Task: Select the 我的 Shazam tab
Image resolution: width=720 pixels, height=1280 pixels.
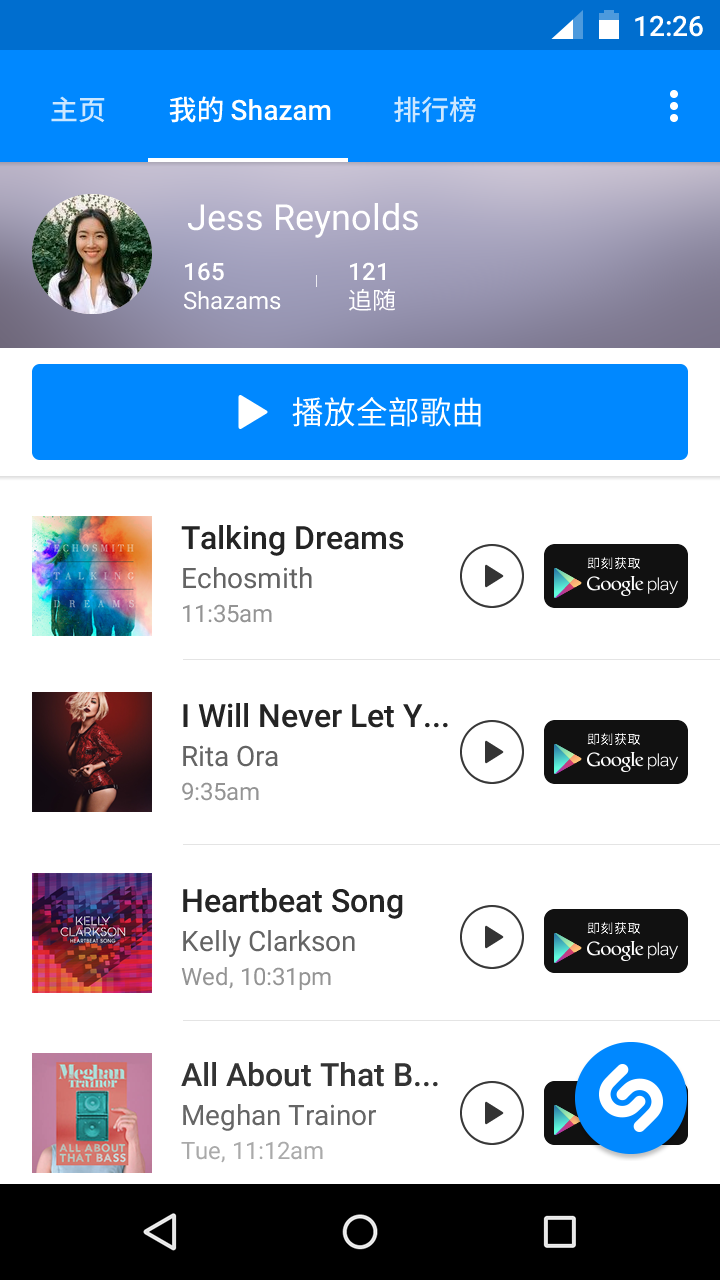Action: coord(249,110)
